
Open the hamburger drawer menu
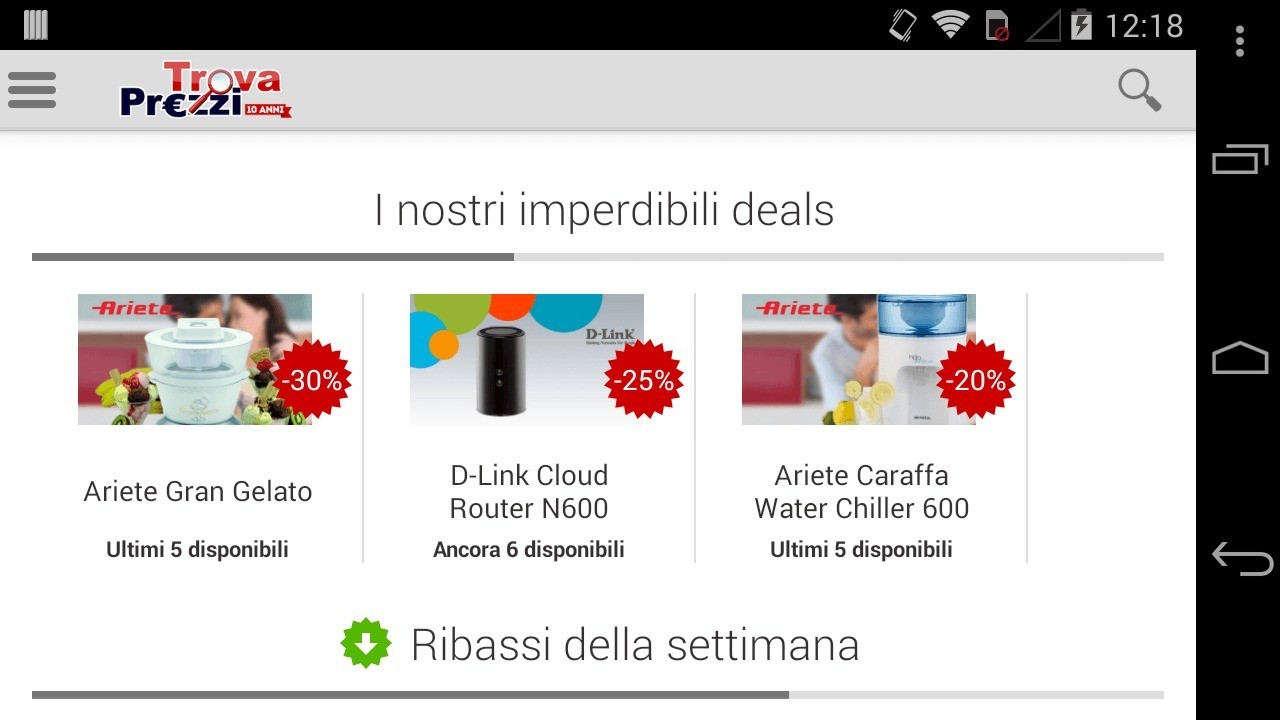point(32,90)
